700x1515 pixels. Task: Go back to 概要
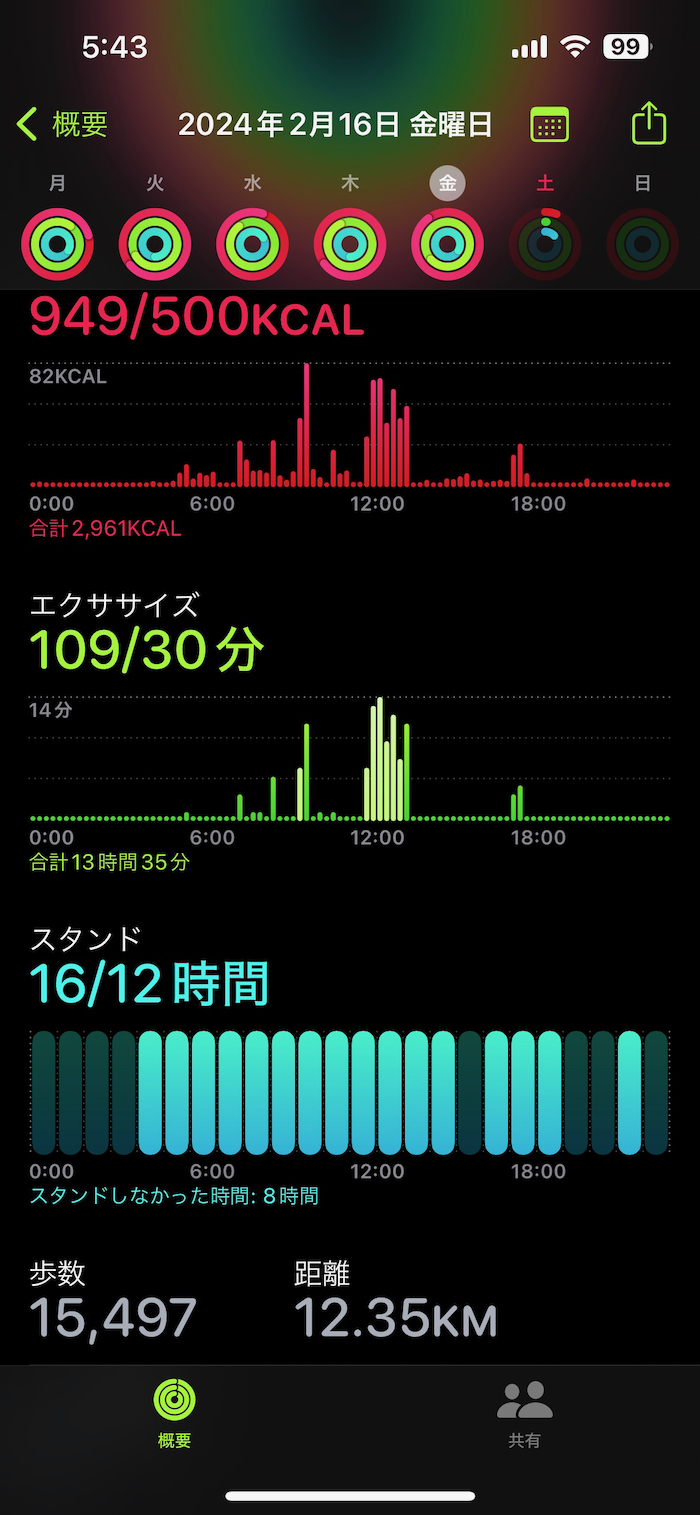pos(62,125)
